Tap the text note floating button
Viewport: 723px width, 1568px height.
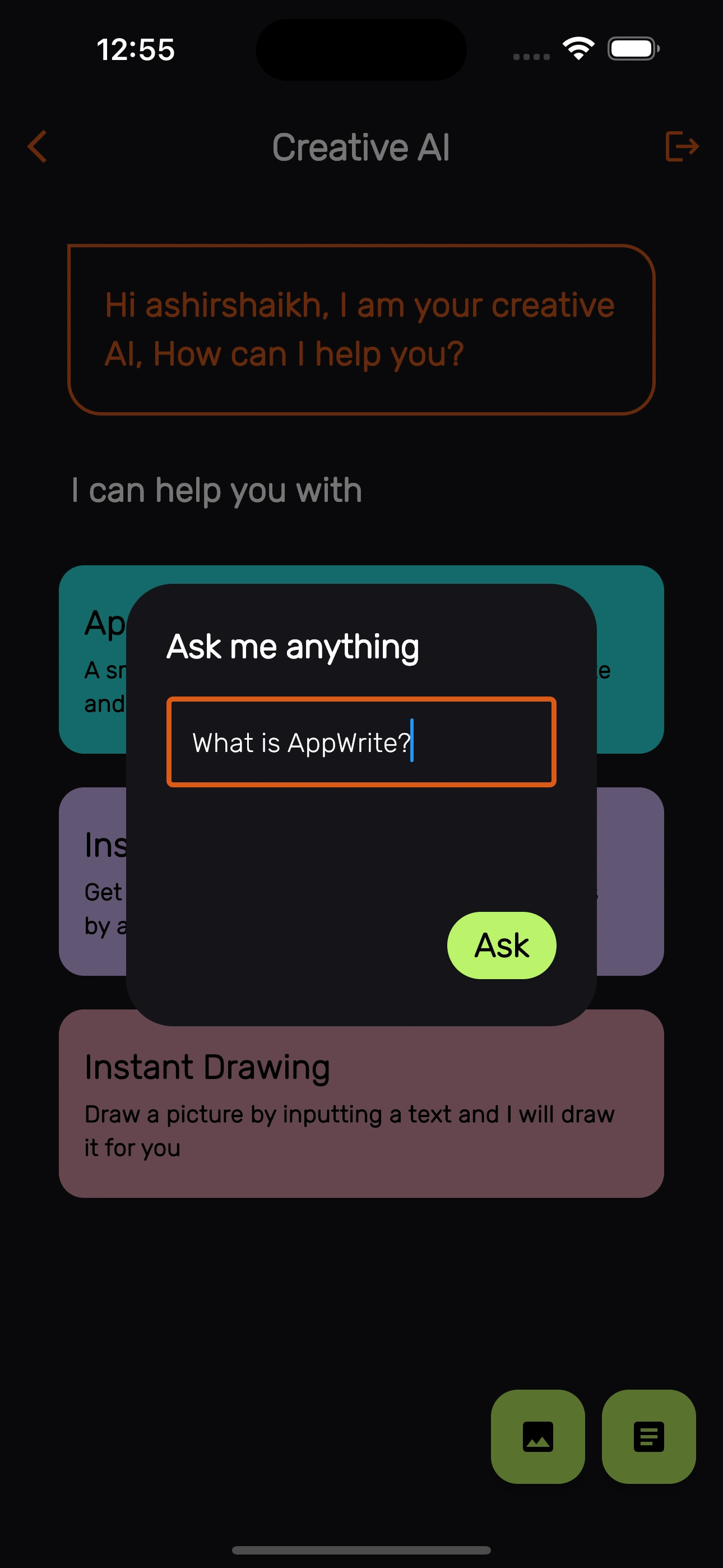coord(648,1436)
